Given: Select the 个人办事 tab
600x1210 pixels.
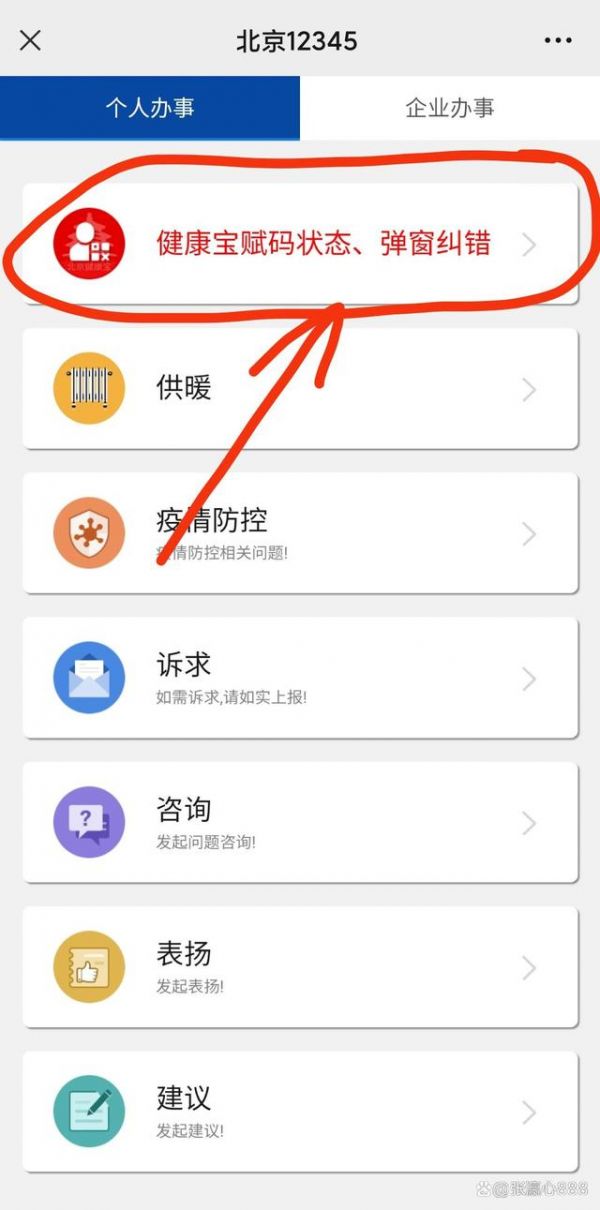Looking at the screenshot, I should [x=150, y=108].
